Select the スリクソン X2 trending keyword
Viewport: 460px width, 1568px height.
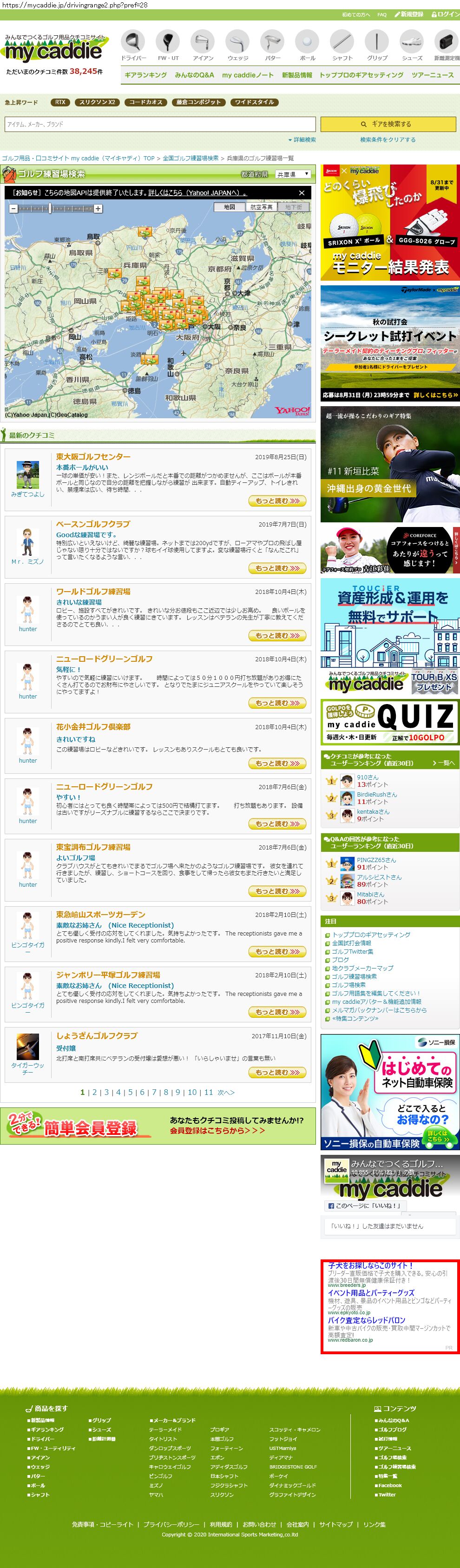click(98, 102)
